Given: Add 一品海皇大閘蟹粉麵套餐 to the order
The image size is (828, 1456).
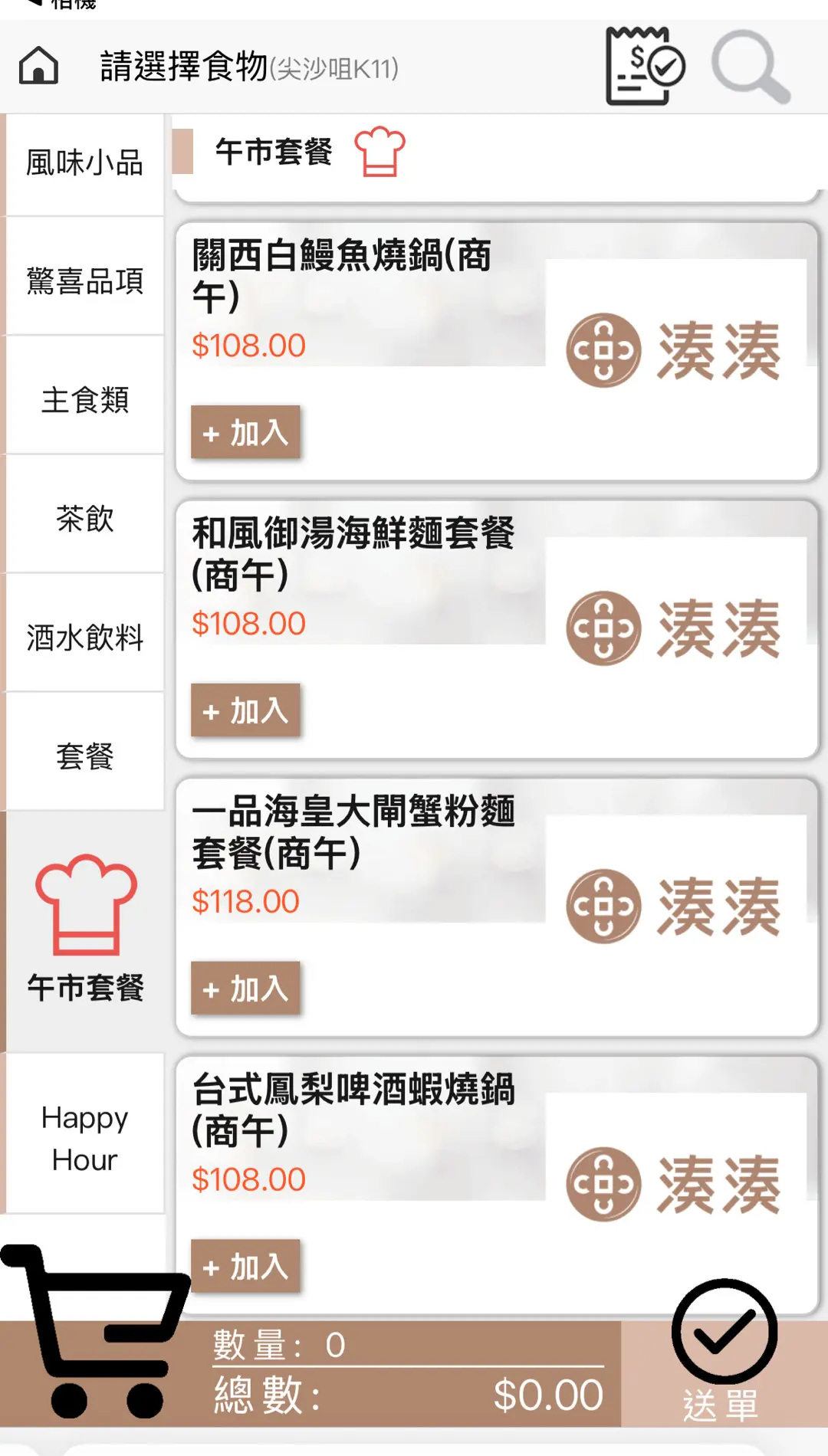Looking at the screenshot, I should point(245,989).
